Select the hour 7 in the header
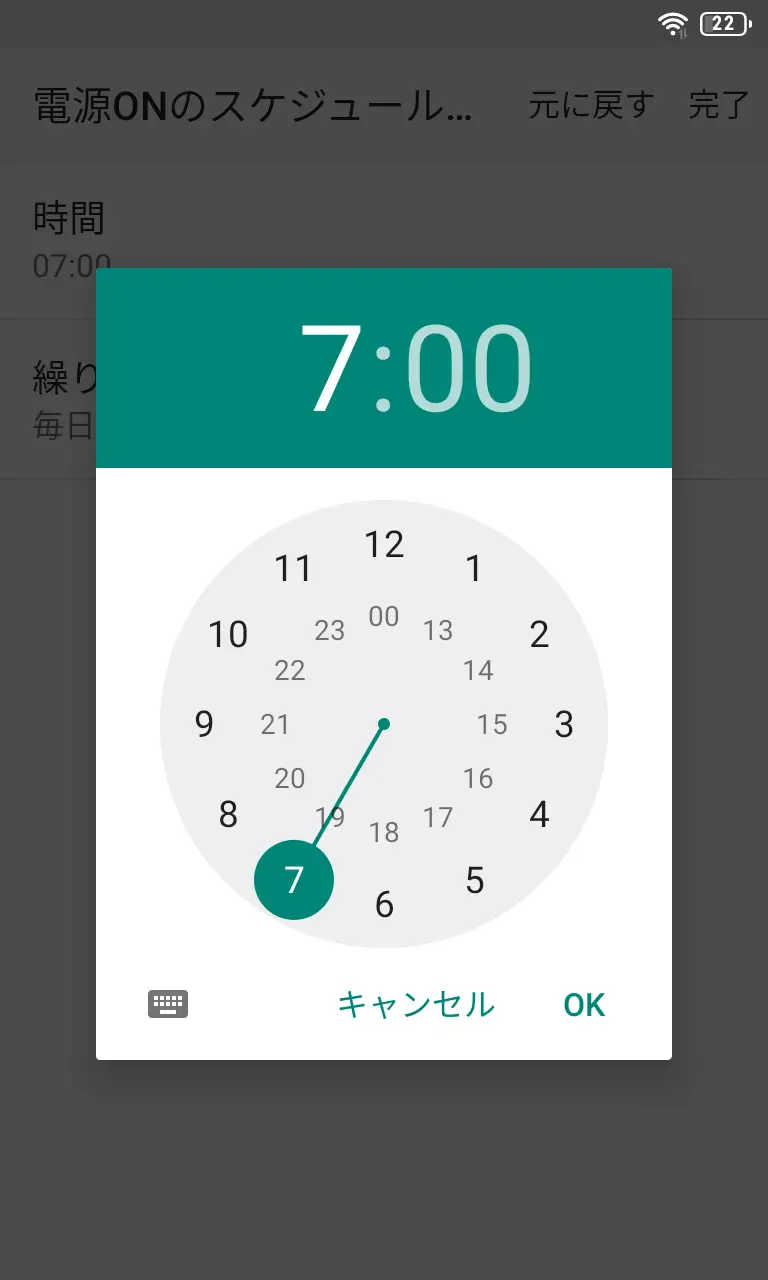Screen dimensions: 768x1280 (329, 368)
